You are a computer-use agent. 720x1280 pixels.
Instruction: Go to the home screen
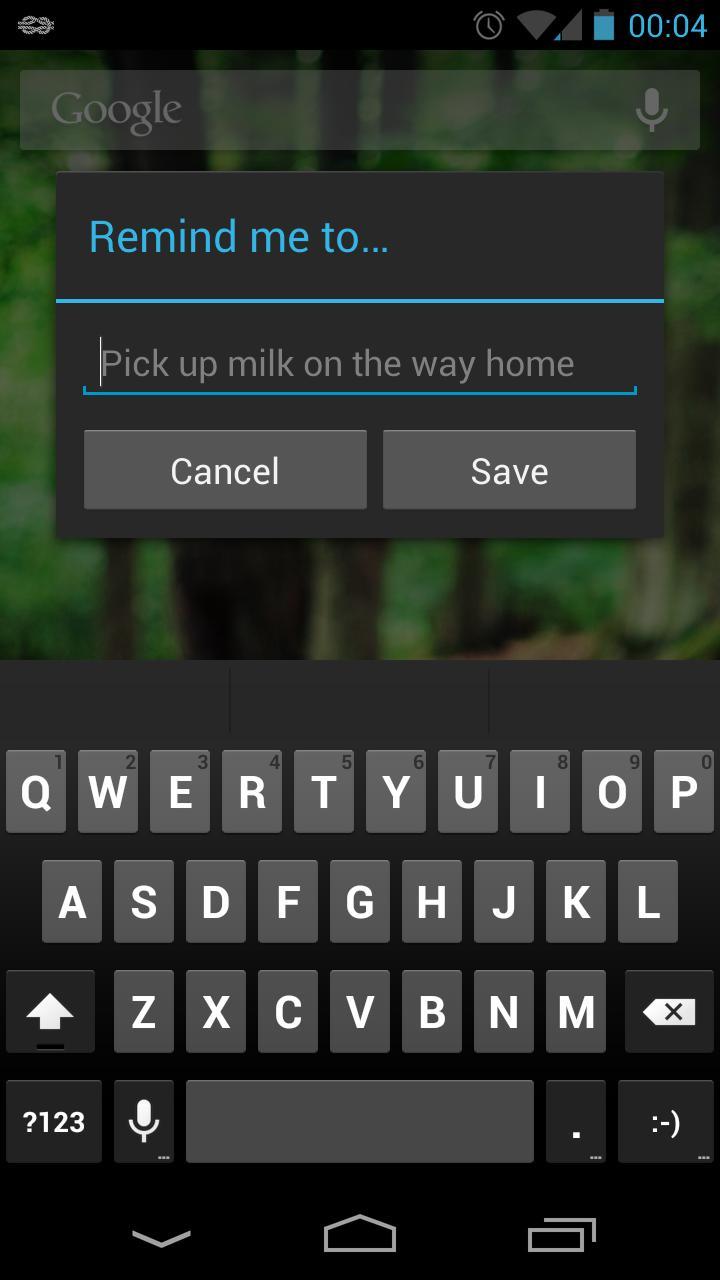point(360,1236)
